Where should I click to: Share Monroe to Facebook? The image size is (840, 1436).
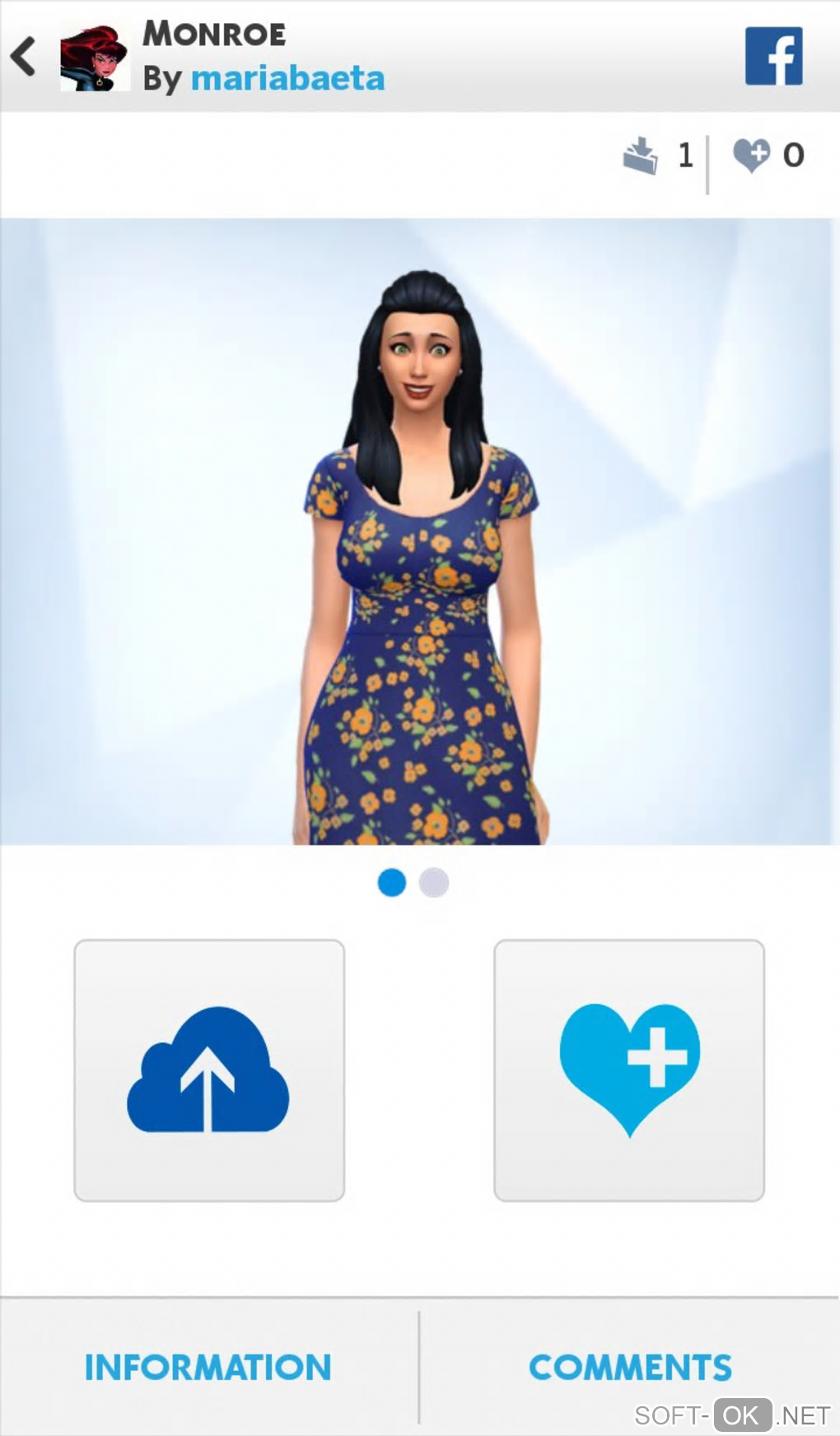coord(773,56)
